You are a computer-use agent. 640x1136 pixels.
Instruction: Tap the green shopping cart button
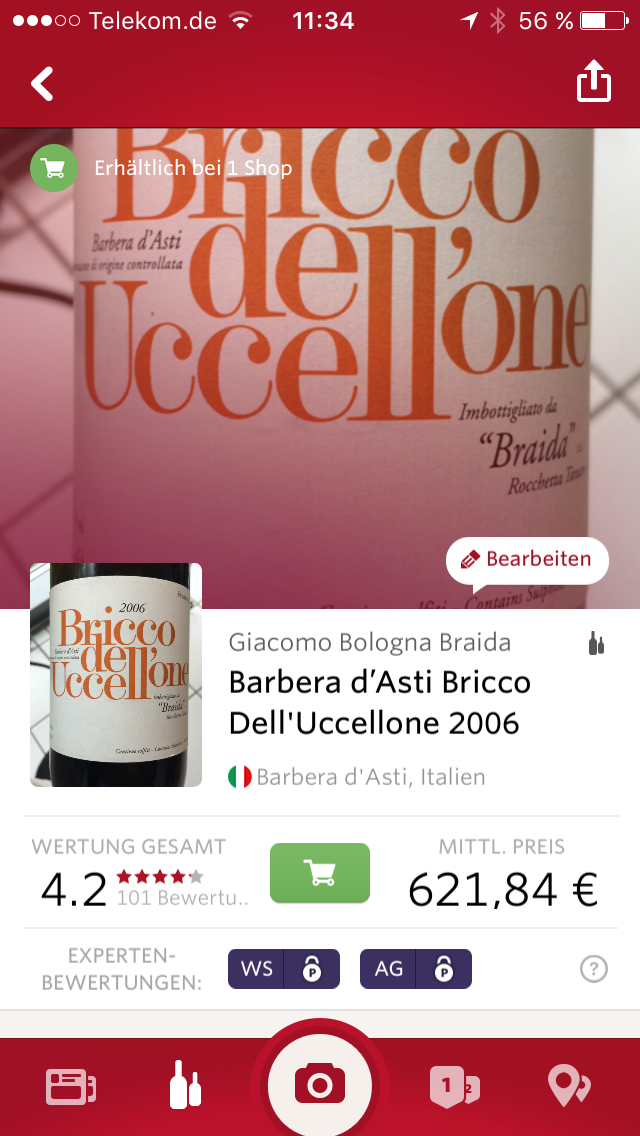320,873
